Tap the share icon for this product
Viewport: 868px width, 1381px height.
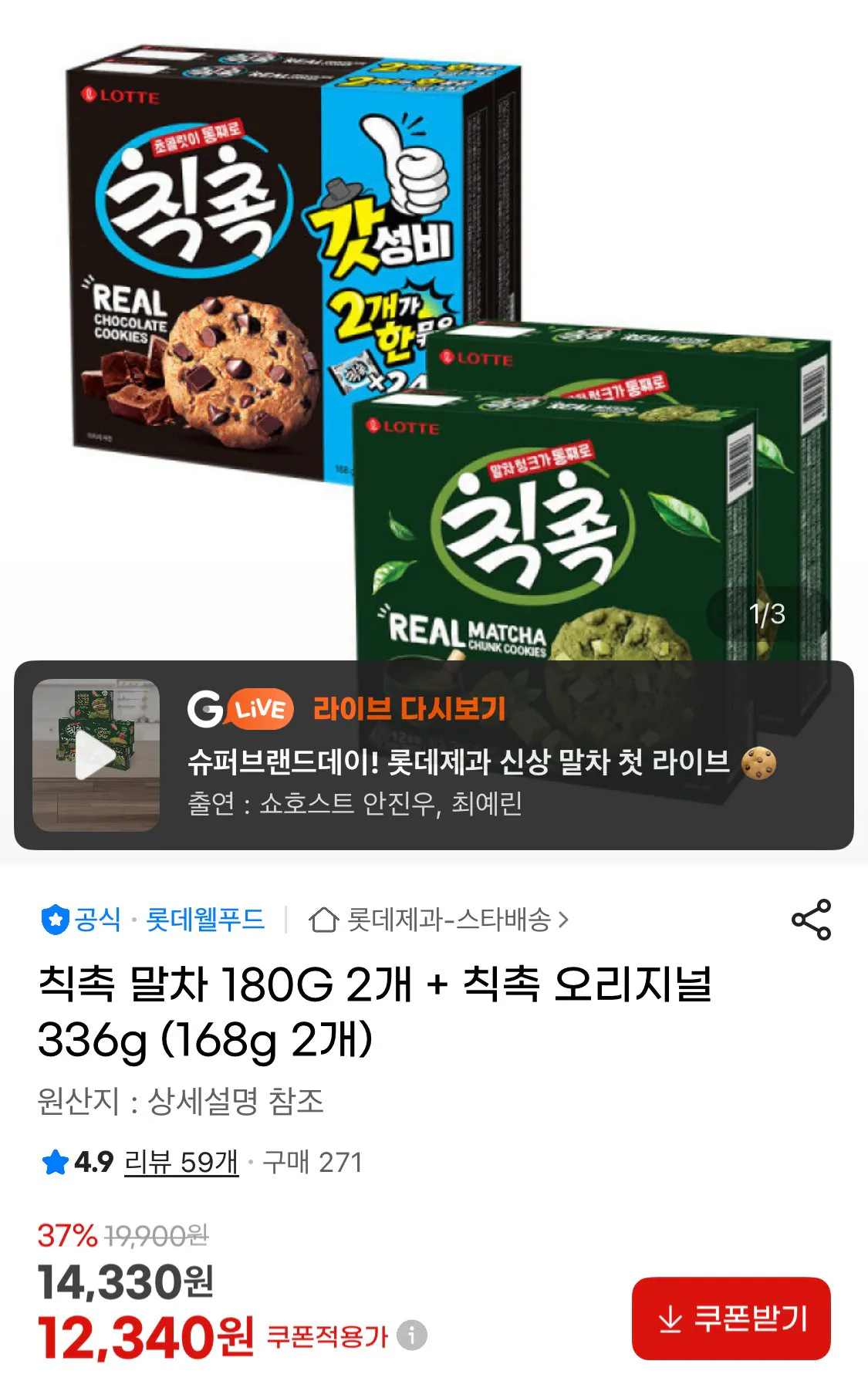(x=810, y=919)
